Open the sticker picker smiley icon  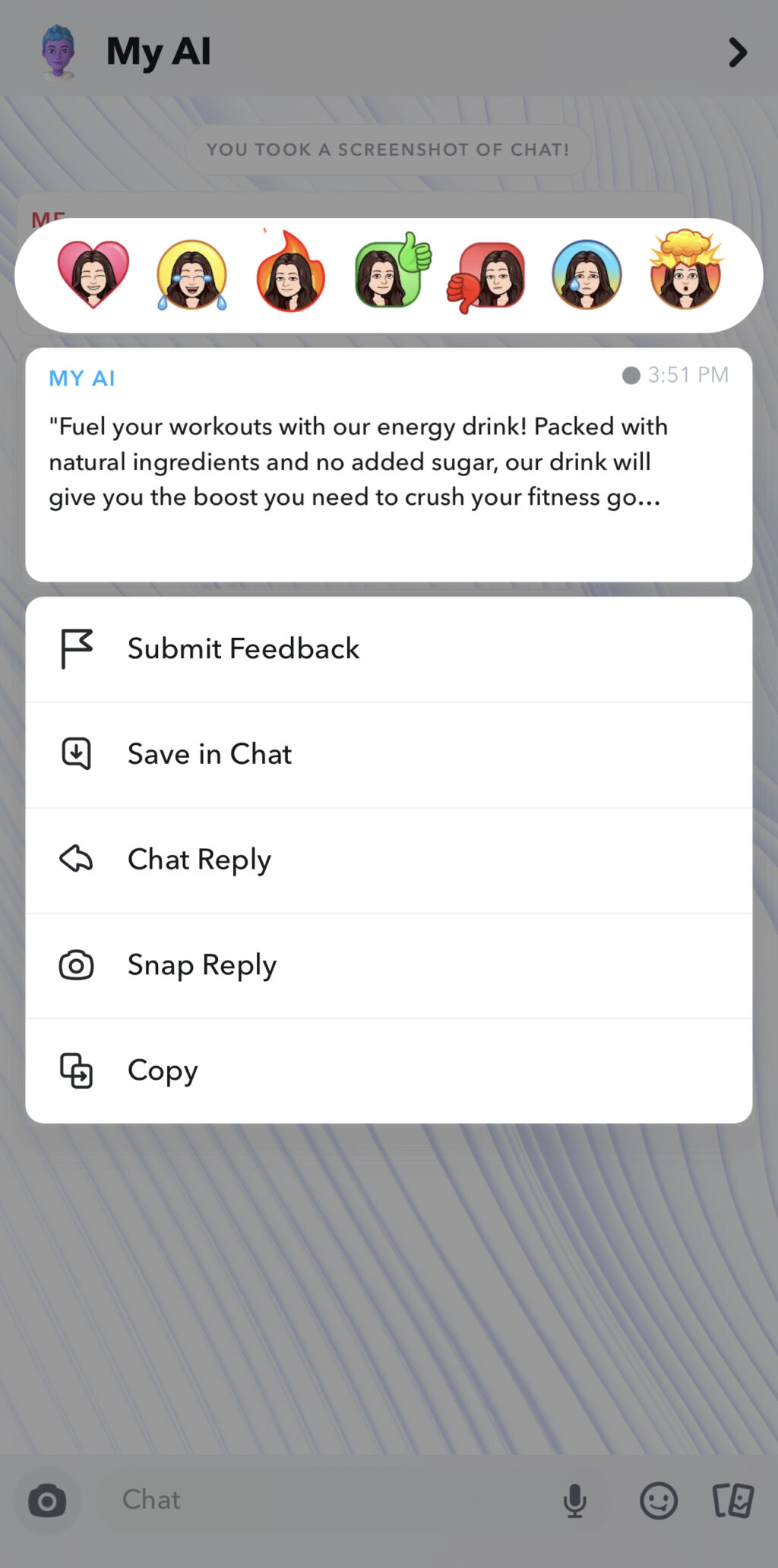point(659,1500)
